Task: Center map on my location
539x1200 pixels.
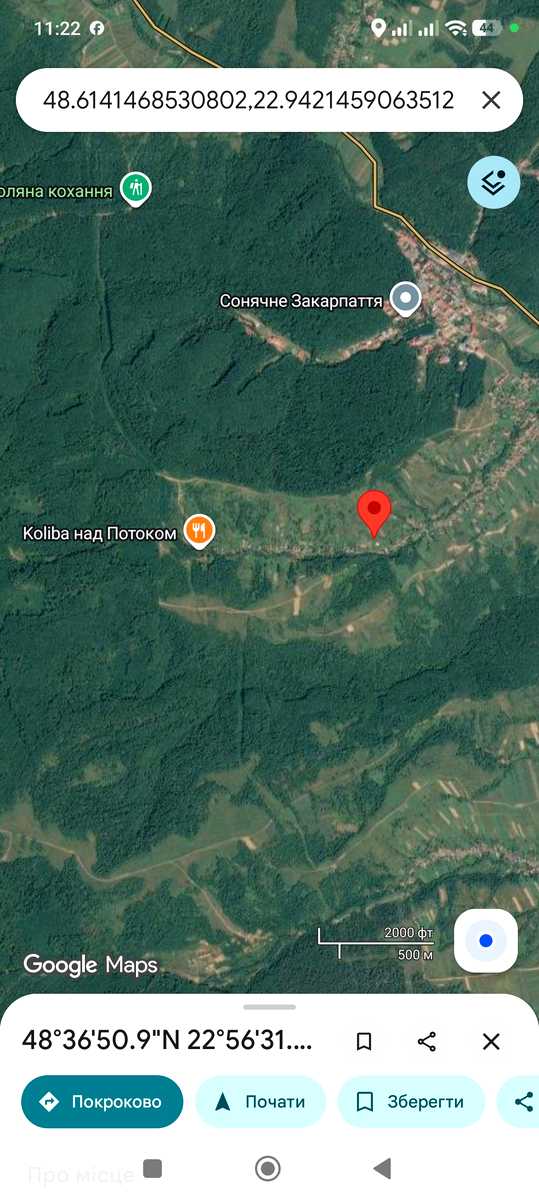Action: tap(486, 941)
